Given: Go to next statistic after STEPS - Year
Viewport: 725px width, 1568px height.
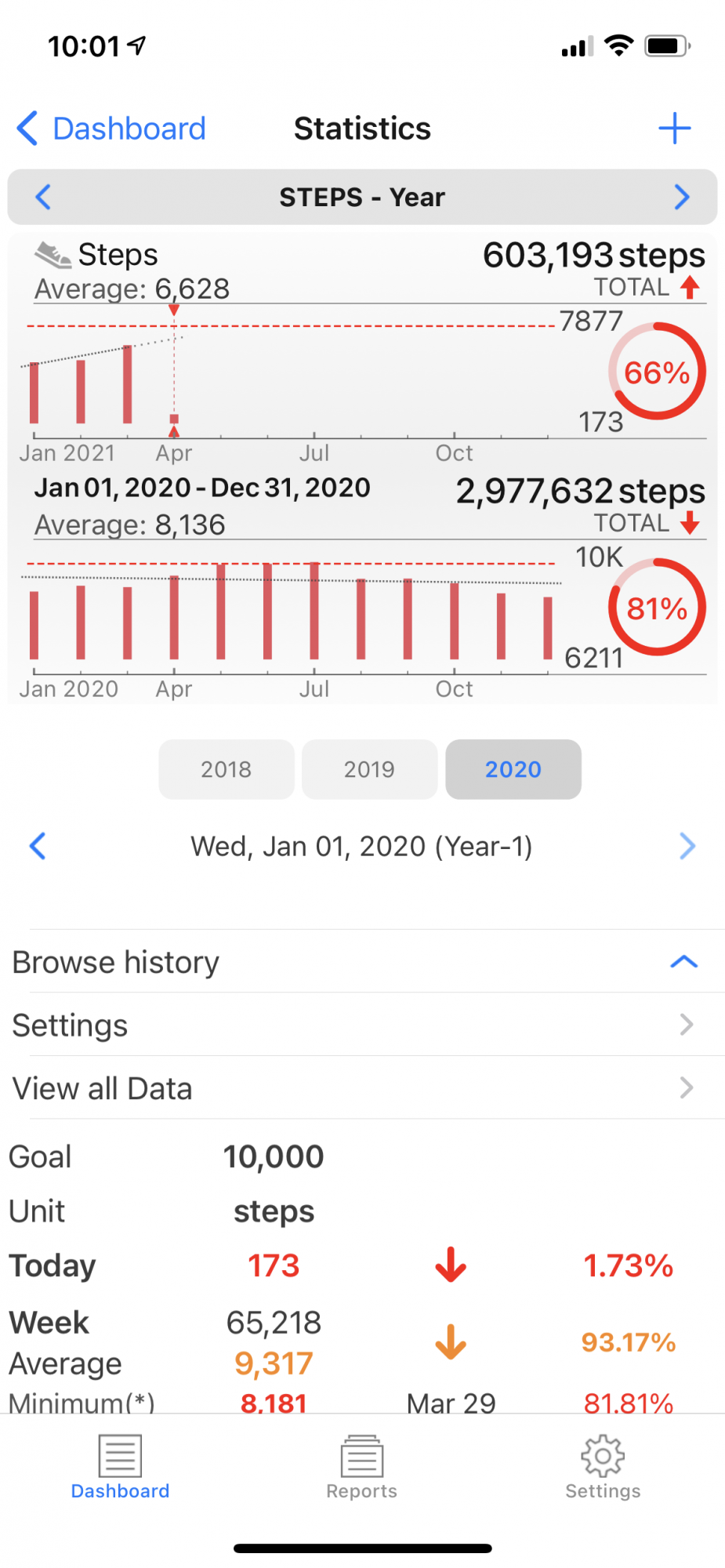Looking at the screenshot, I should tap(682, 197).
